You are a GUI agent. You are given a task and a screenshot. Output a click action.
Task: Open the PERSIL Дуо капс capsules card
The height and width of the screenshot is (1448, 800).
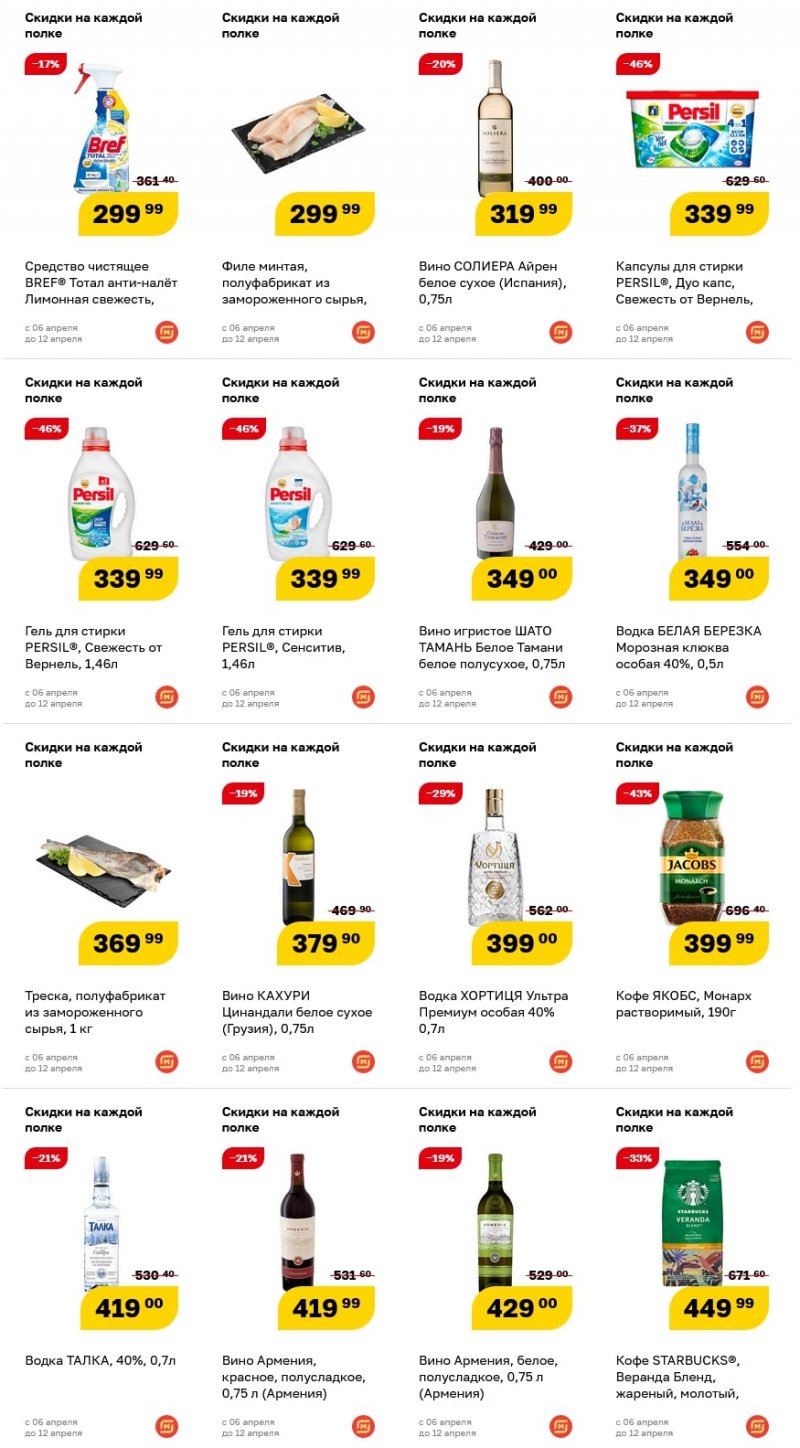(692, 177)
